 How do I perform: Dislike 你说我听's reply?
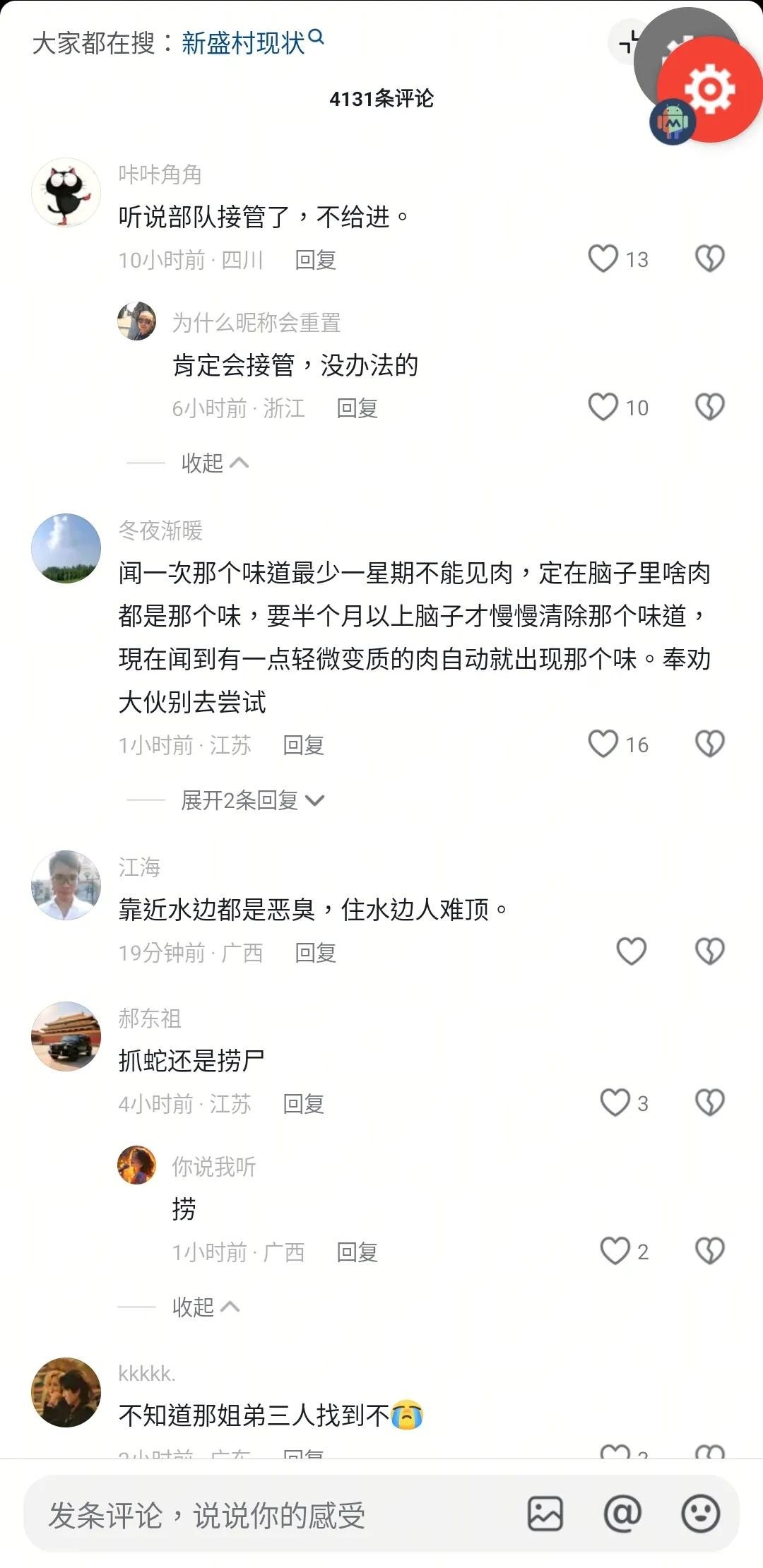pos(709,1251)
